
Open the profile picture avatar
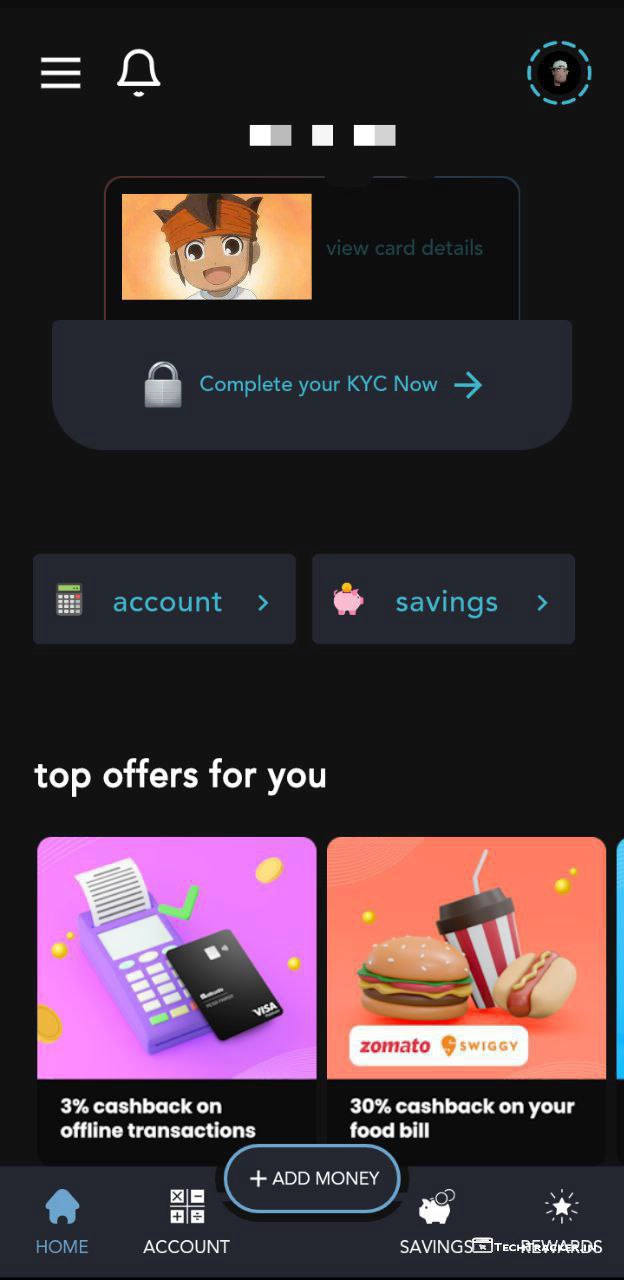tap(559, 73)
